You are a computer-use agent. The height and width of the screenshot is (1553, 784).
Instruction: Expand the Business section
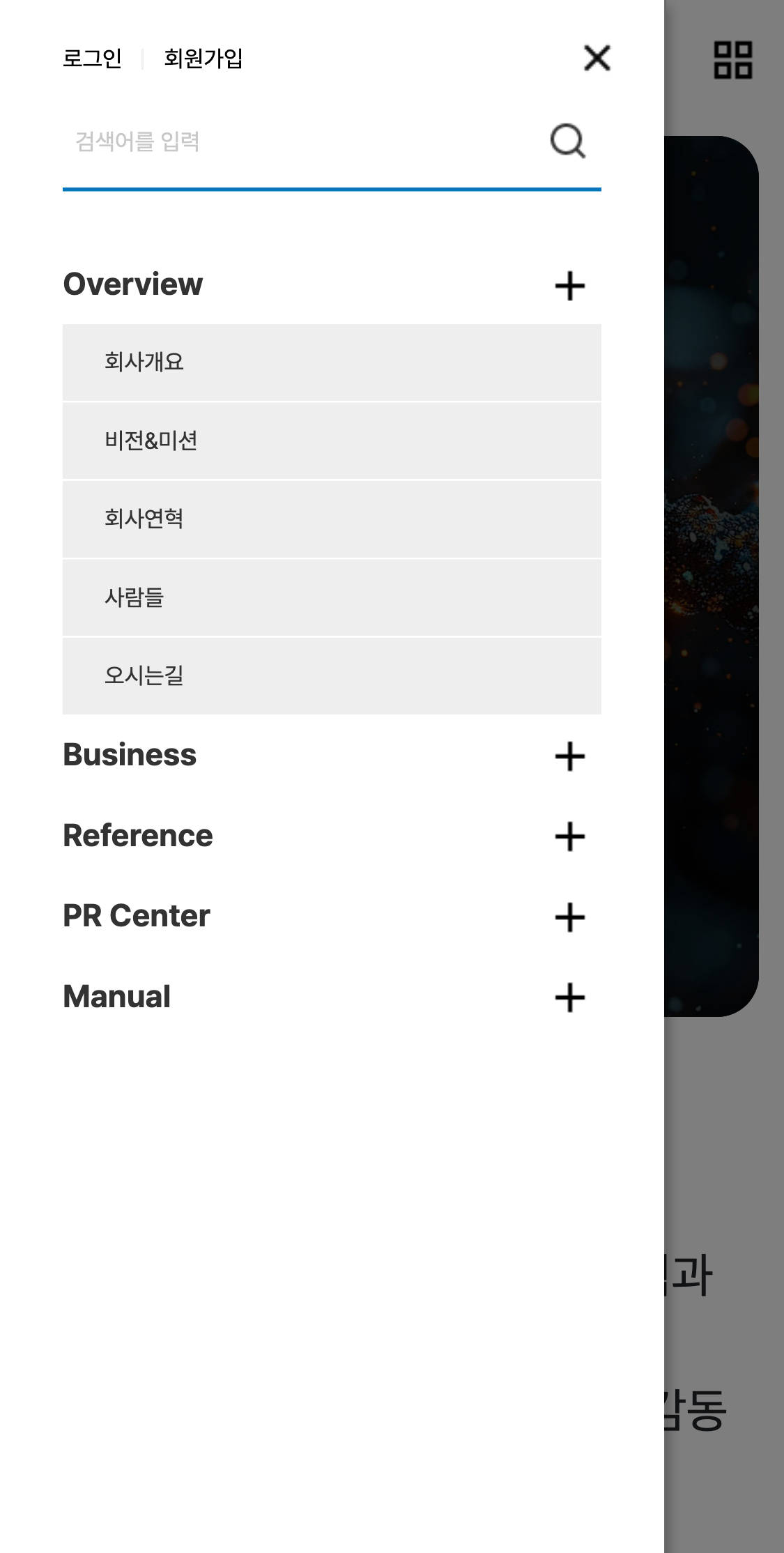pyautogui.click(x=569, y=756)
